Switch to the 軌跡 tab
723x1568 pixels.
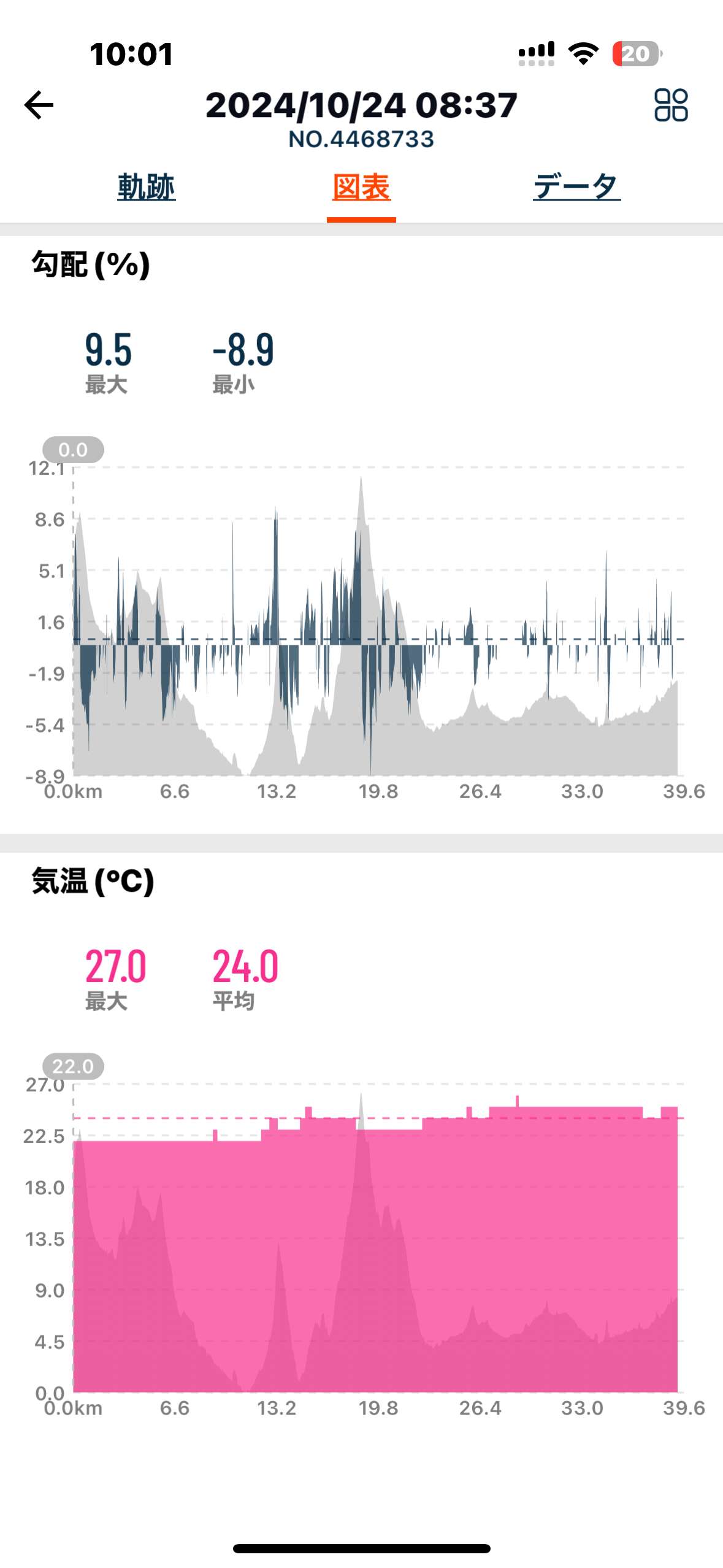tap(146, 187)
